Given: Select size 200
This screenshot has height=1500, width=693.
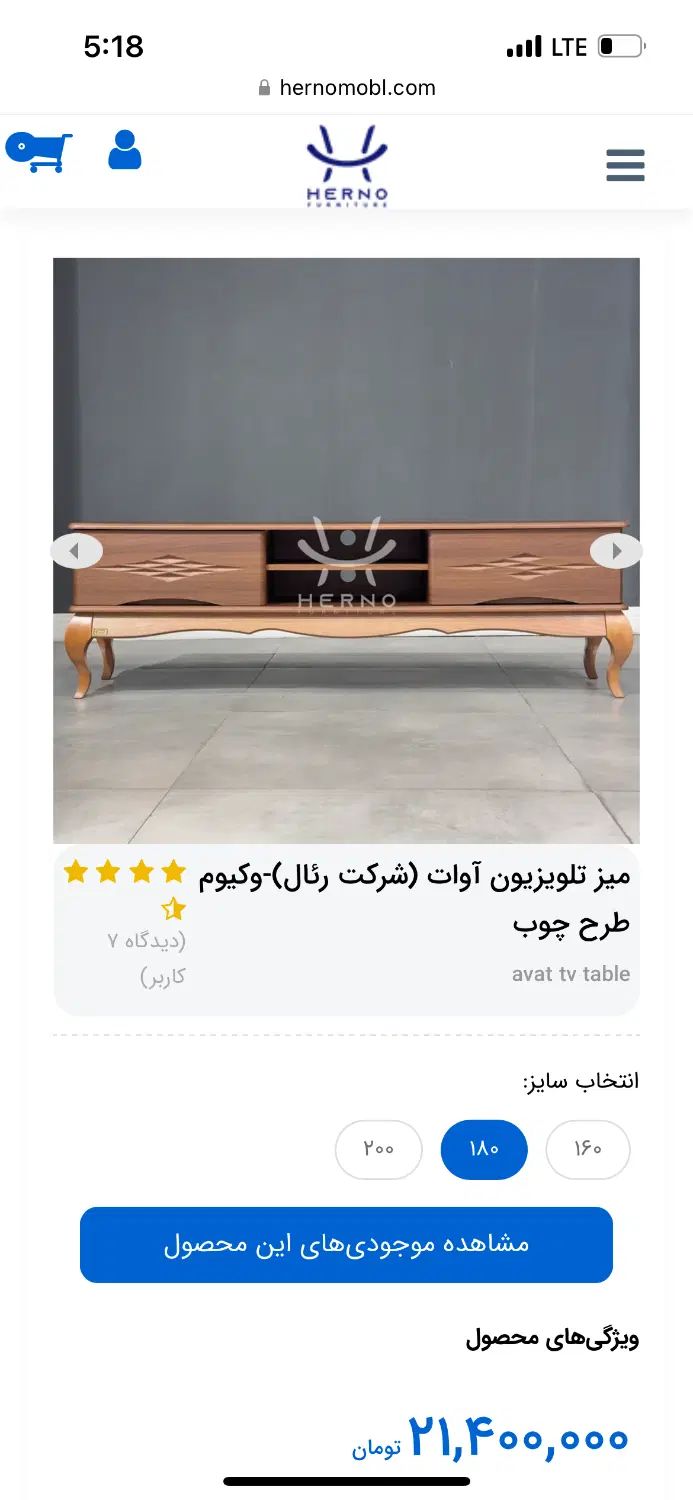Looking at the screenshot, I should [x=379, y=1149].
